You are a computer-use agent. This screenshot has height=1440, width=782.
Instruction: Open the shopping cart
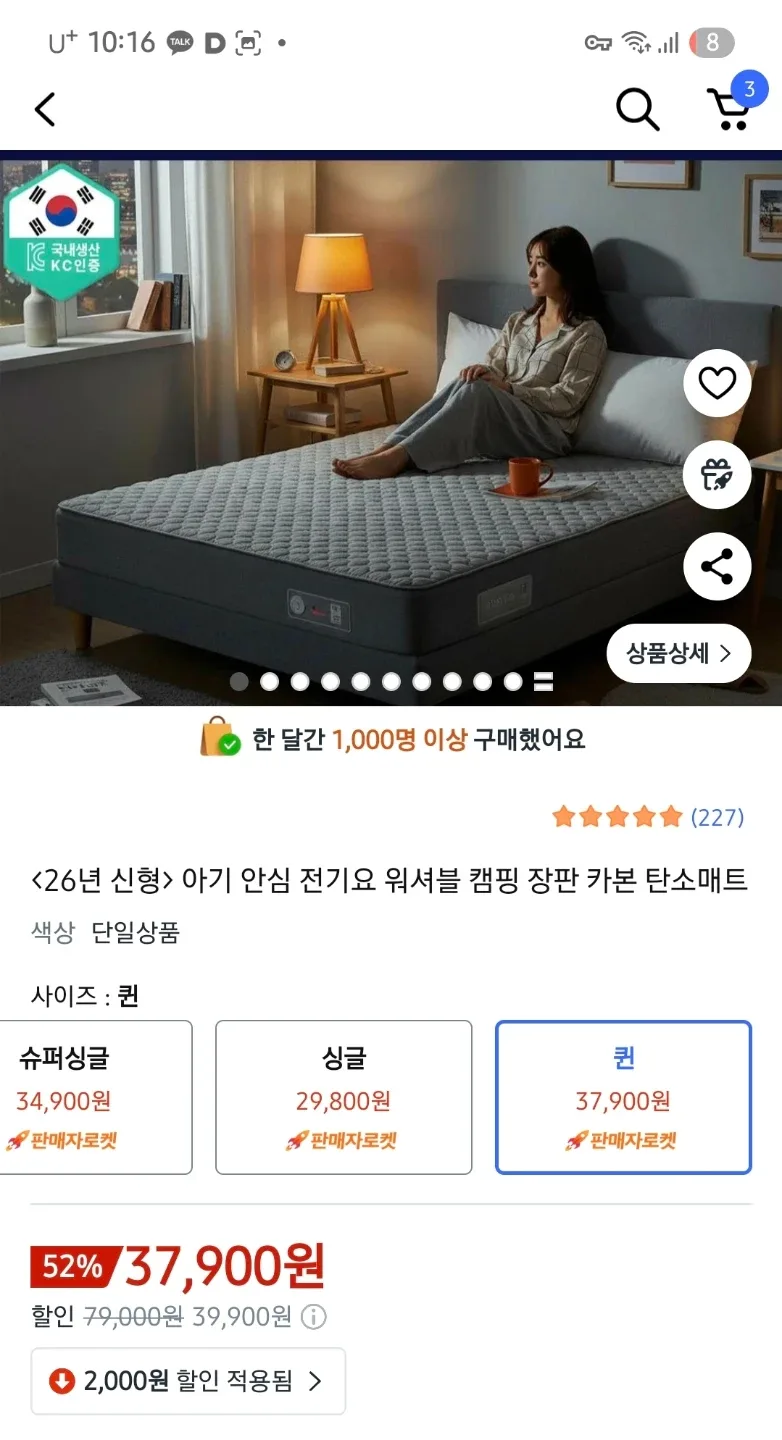pos(730,108)
